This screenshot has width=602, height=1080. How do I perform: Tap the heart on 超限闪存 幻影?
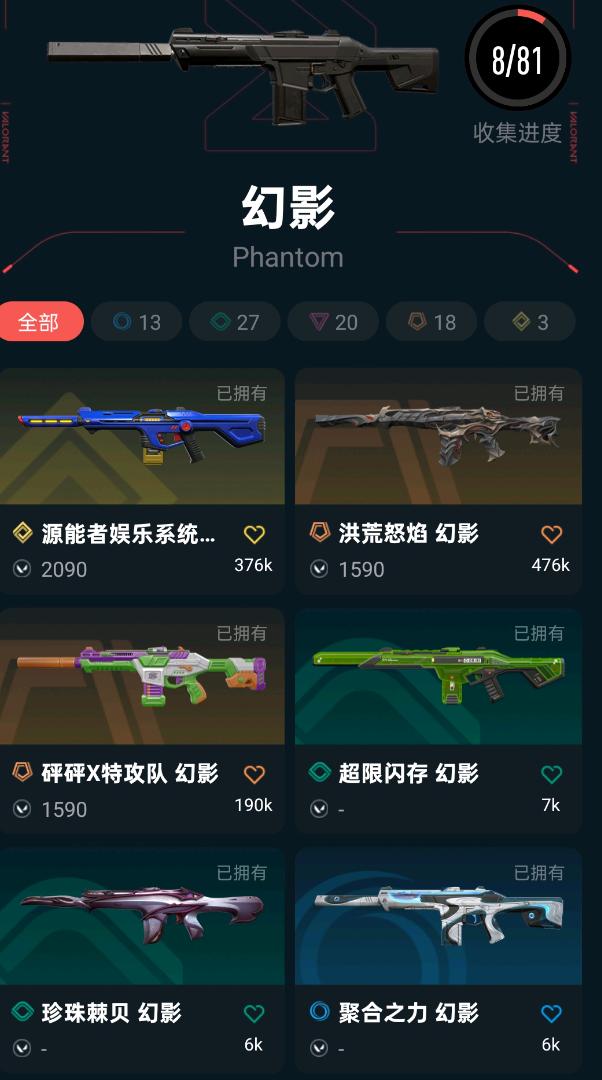[551, 773]
